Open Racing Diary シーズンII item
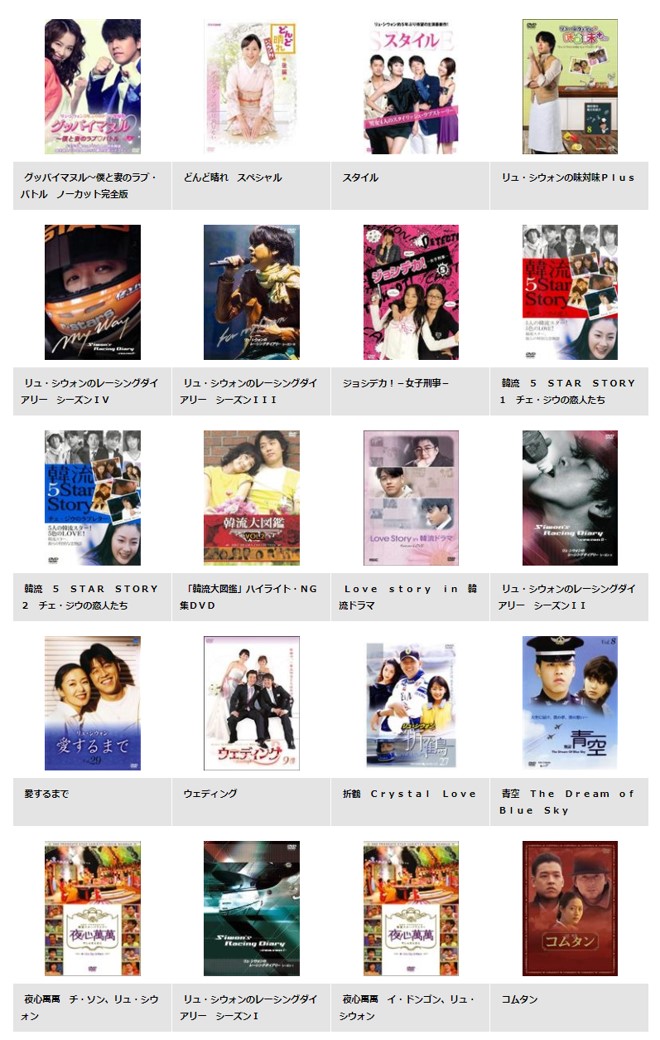 click(x=569, y=498)
